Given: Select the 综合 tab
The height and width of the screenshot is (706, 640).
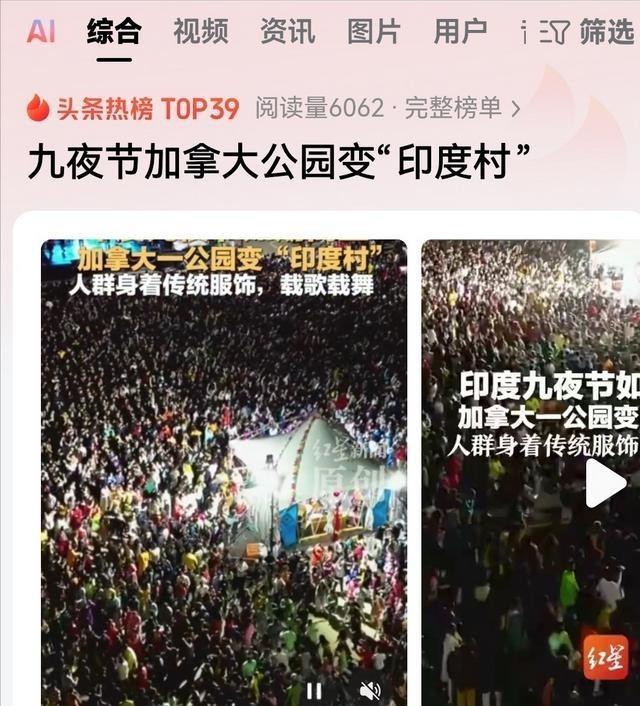Looking at the screenshot, I should point(113,32).
